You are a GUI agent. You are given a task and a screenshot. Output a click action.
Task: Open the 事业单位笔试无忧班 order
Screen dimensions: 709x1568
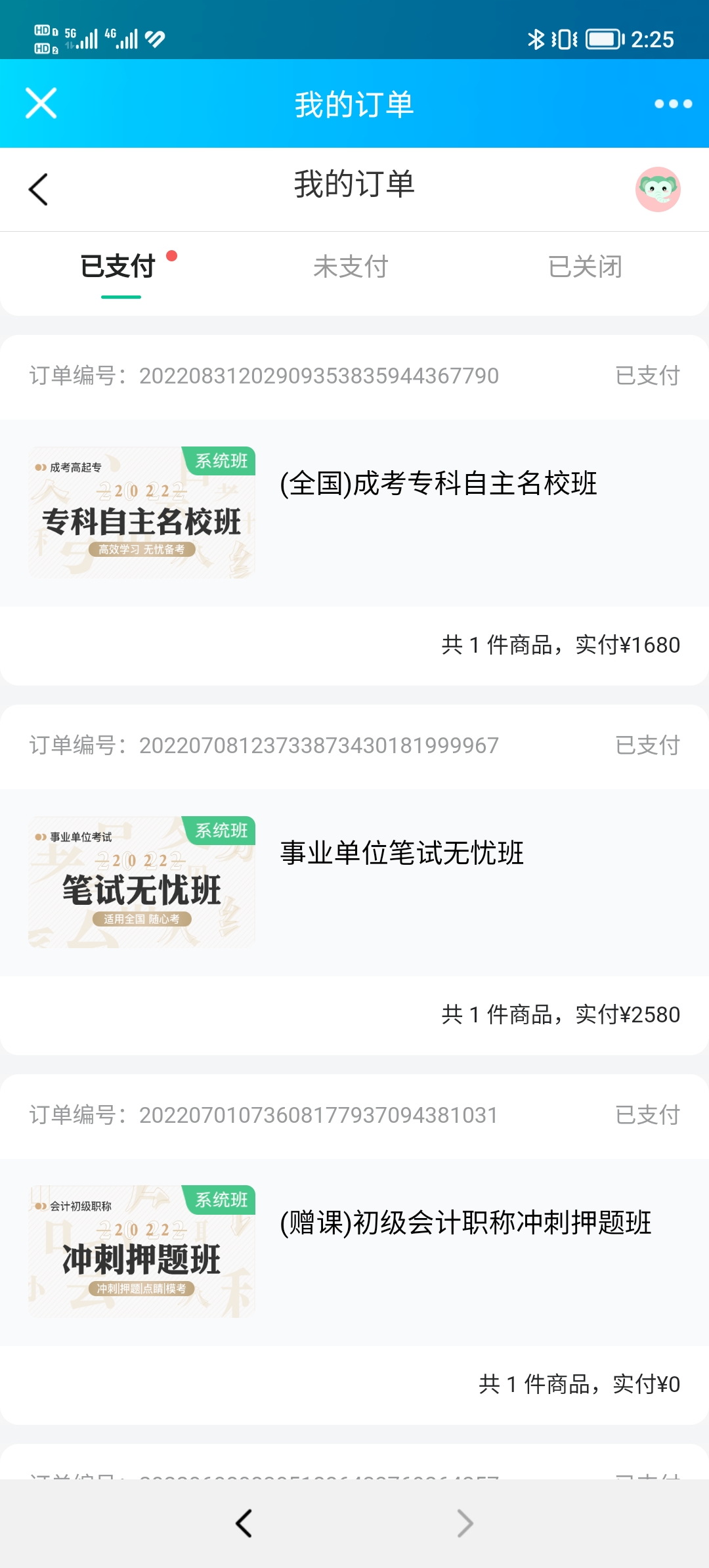pos(354,882)
